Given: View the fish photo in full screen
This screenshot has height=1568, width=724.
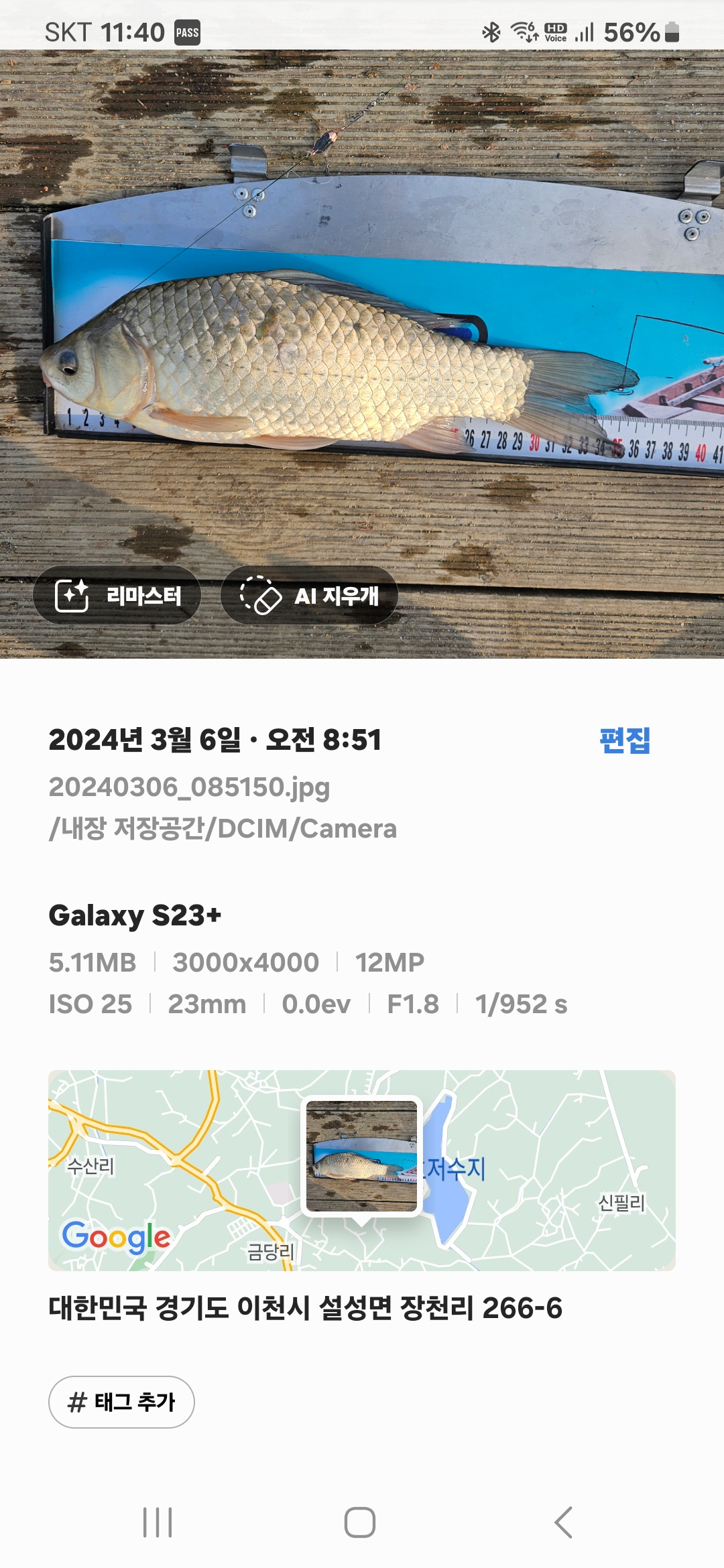Looking at the screenshot, I should pos(362,322).
